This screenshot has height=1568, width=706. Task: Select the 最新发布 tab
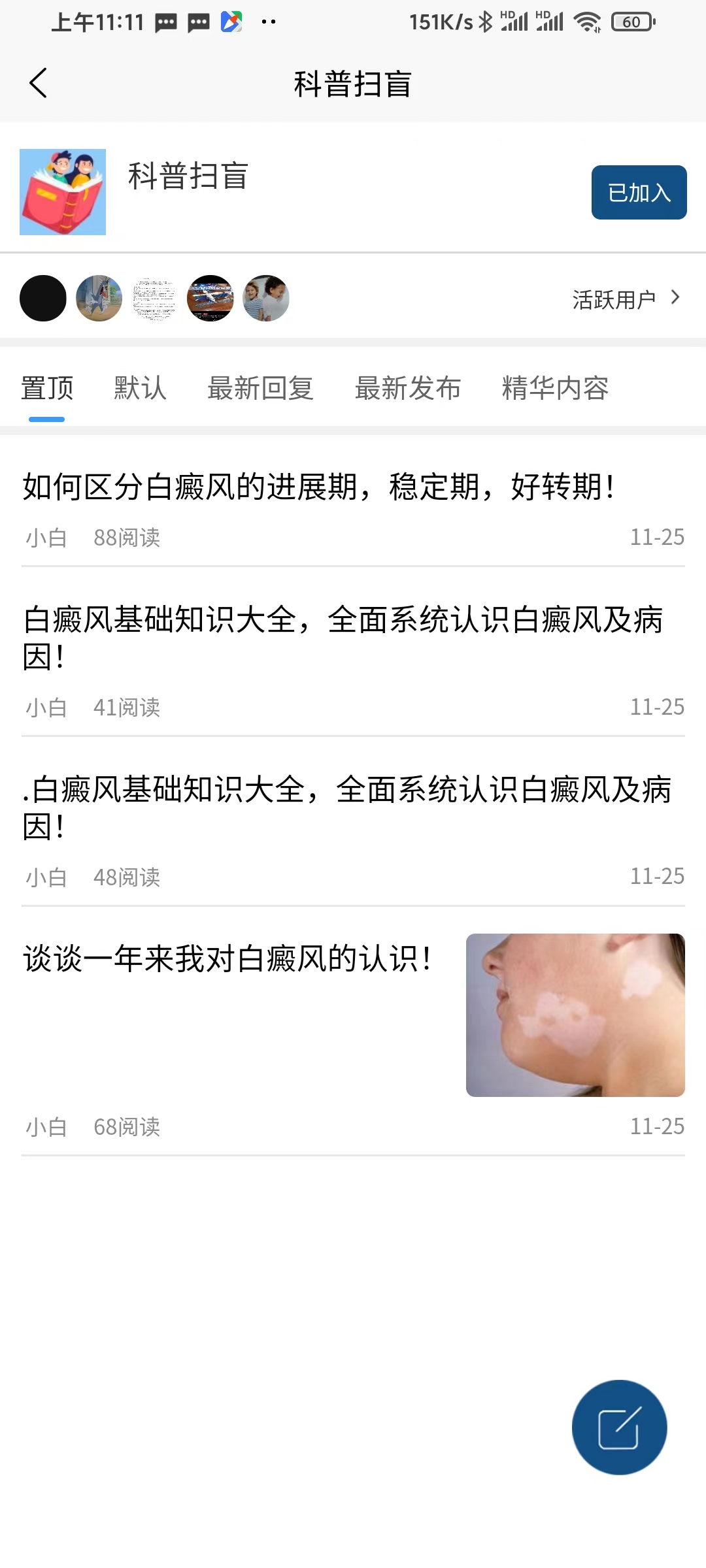click(x=407, y=388)
